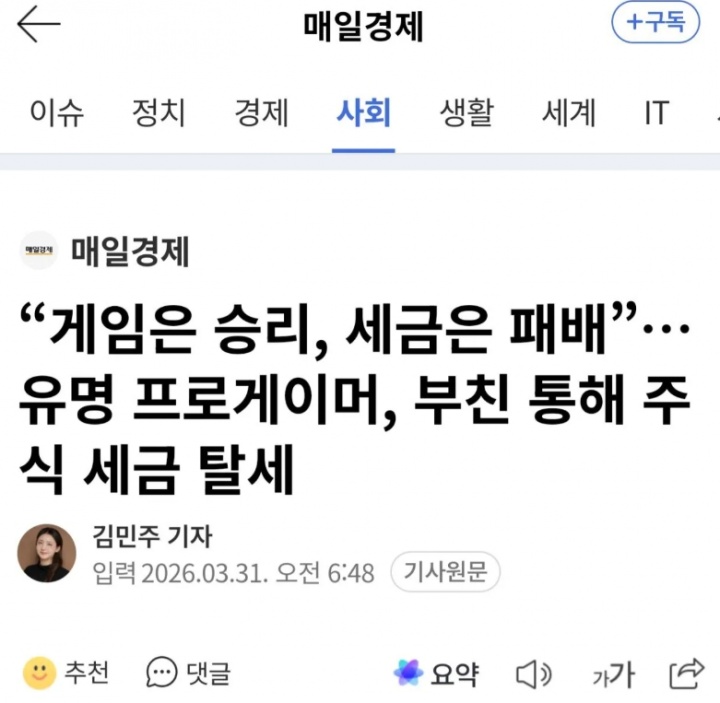Switch to the 이슈 tab
This screenshot has height=703, width=720.
tap(56, 113)
